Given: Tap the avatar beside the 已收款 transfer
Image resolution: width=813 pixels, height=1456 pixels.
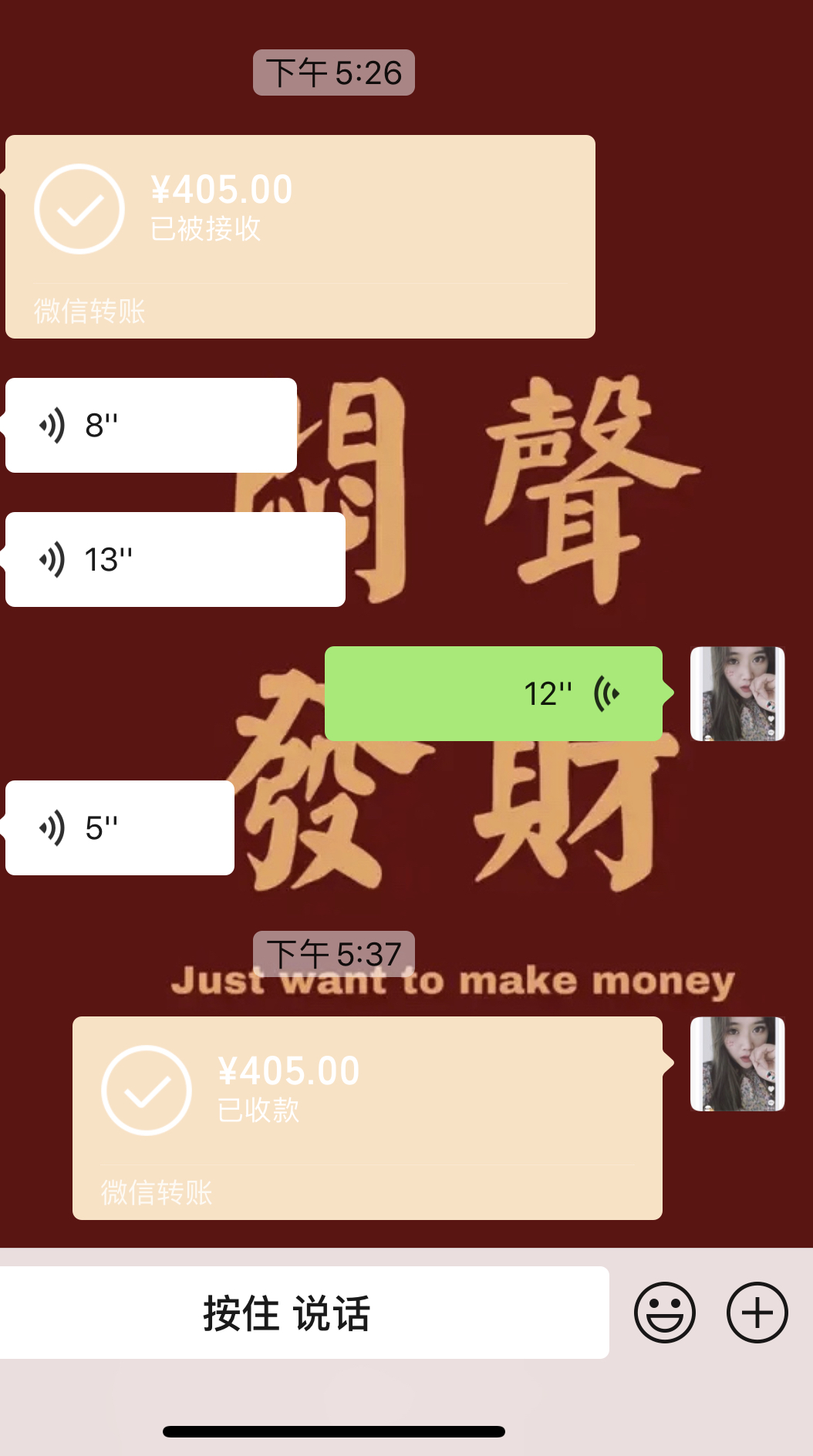Looking at the screenshot, I should click(737, 1063).
